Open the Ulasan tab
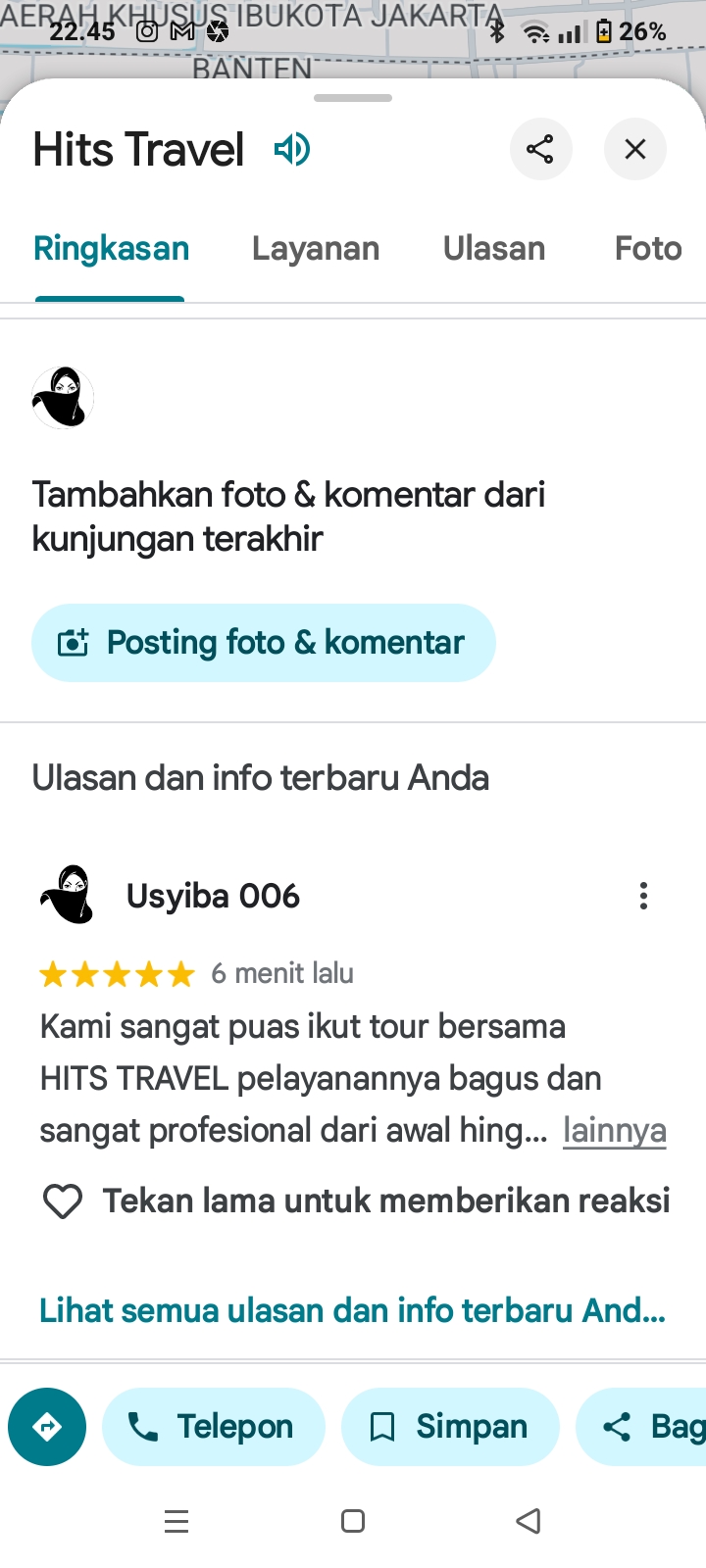The height and width of the screenshot is (1568, 706). (x=494, y=249)
